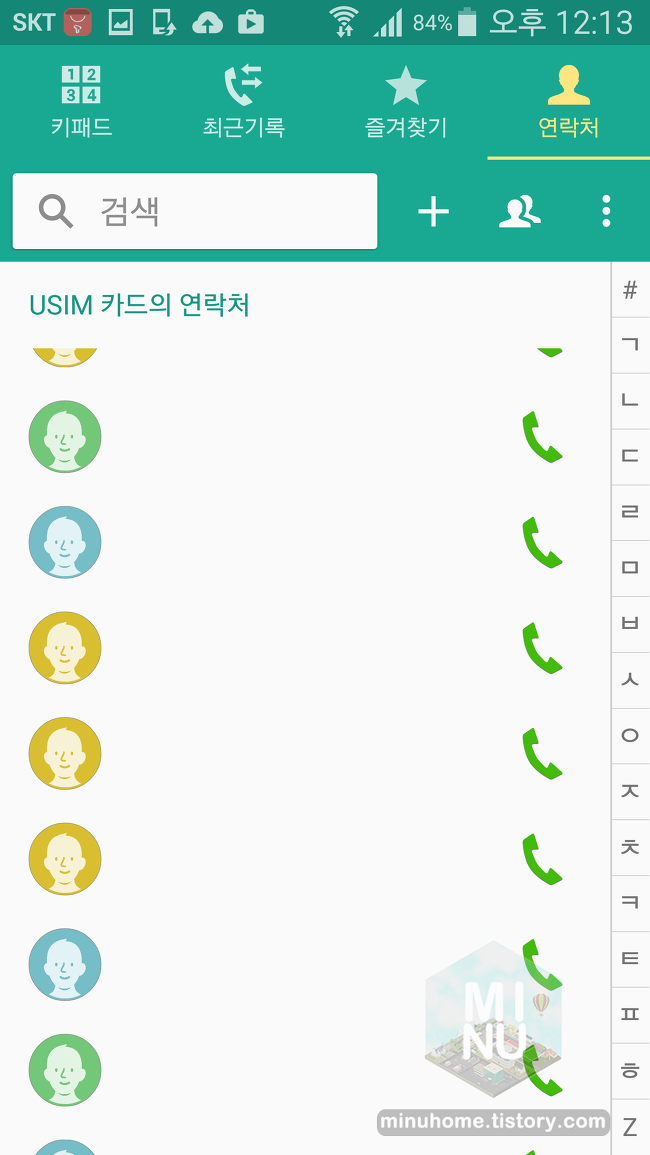Open the contact groups icon

pos(520,211)
